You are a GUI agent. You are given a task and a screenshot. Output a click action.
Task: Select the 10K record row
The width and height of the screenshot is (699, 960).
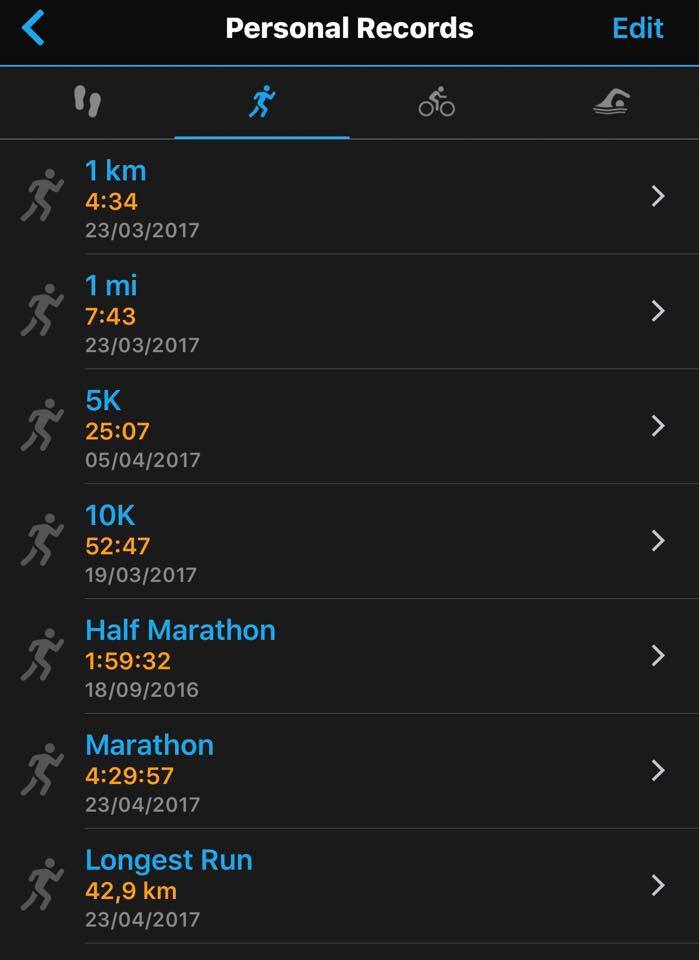click(349, 542)
